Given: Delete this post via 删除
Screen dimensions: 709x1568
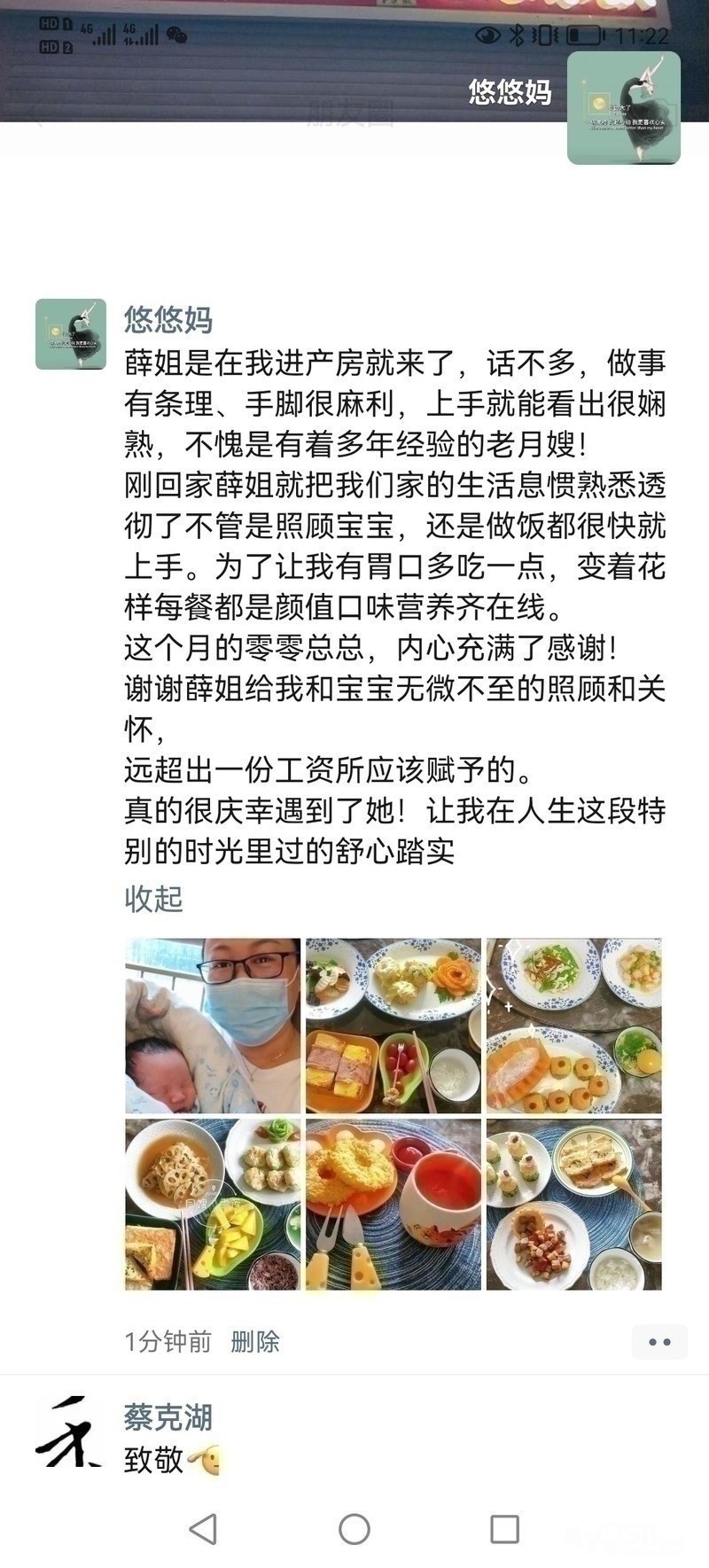Looking at the screenshot, I should 254,1341.
